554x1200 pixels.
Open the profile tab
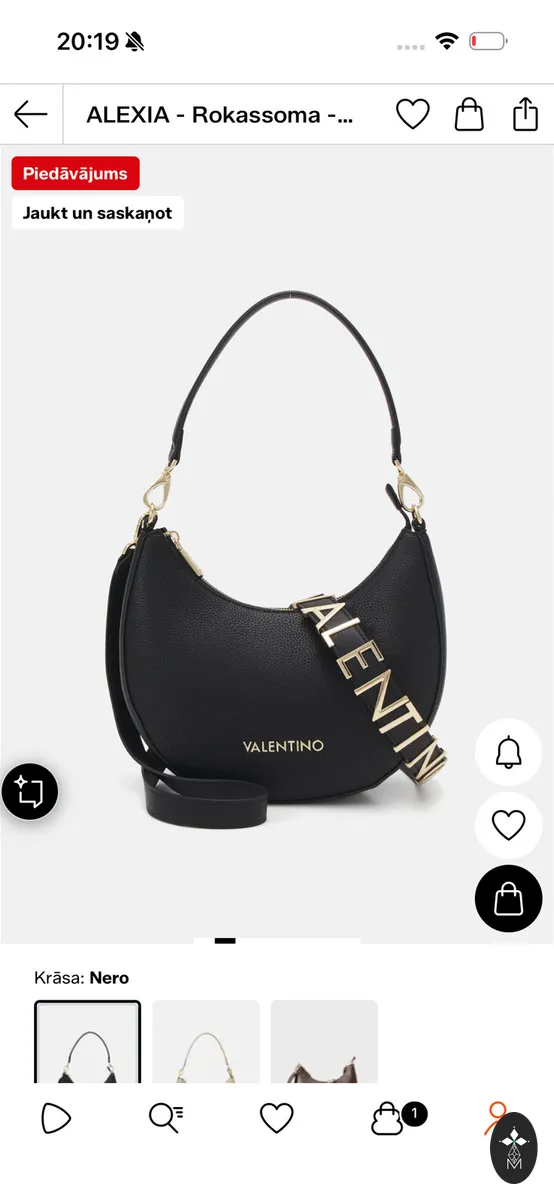pyautogui.click(x=496, y=1118)
